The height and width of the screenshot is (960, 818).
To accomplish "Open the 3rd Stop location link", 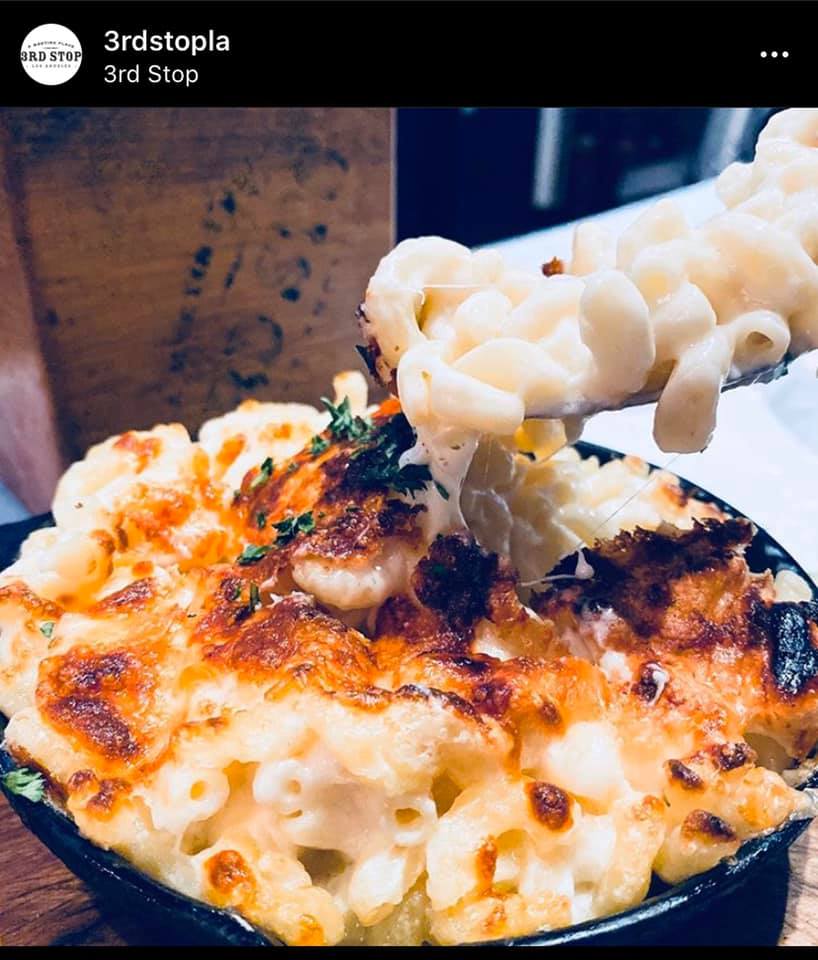I will click(x=151, y=75).
